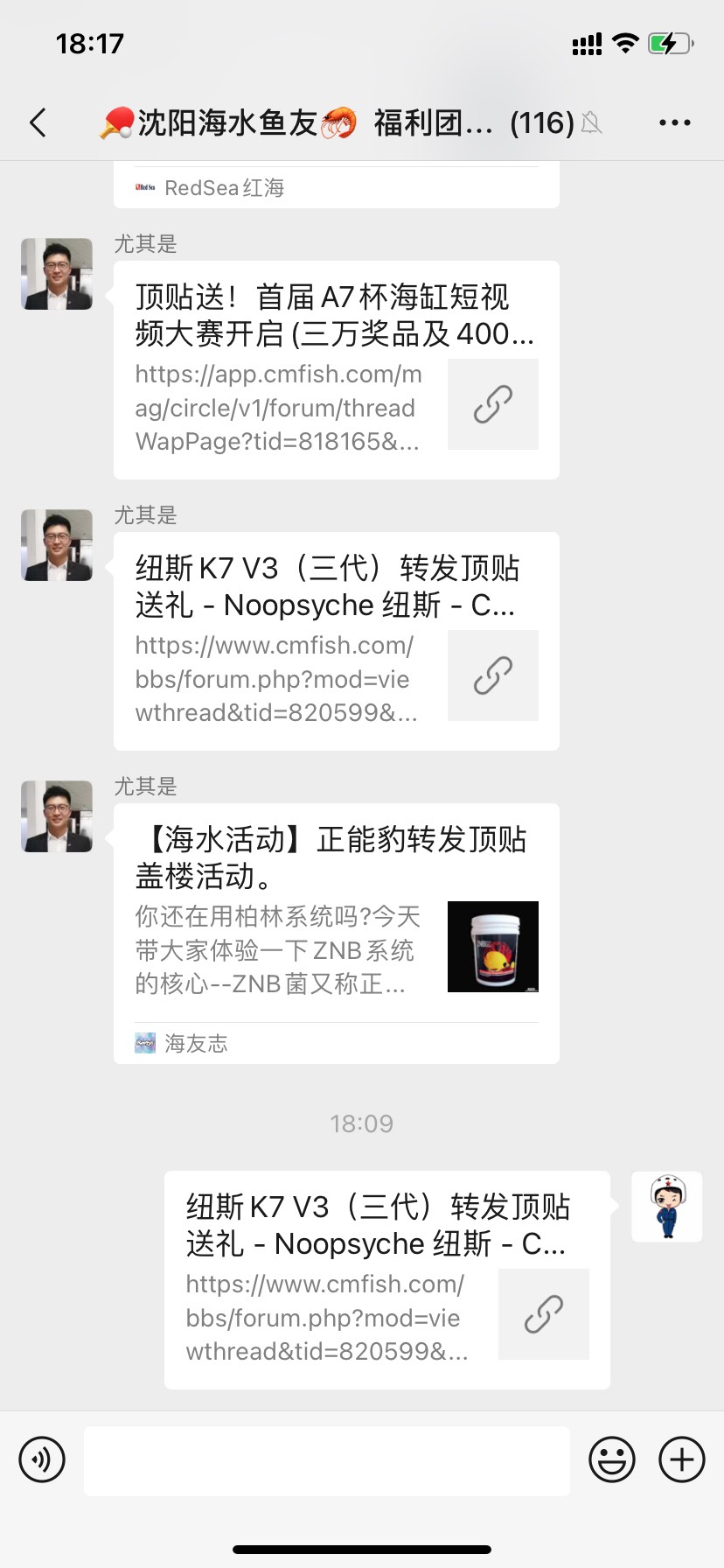Go back from the group chat
Image resolution: width=724 pixels, height=1568 pixels.
click(38, 123)
